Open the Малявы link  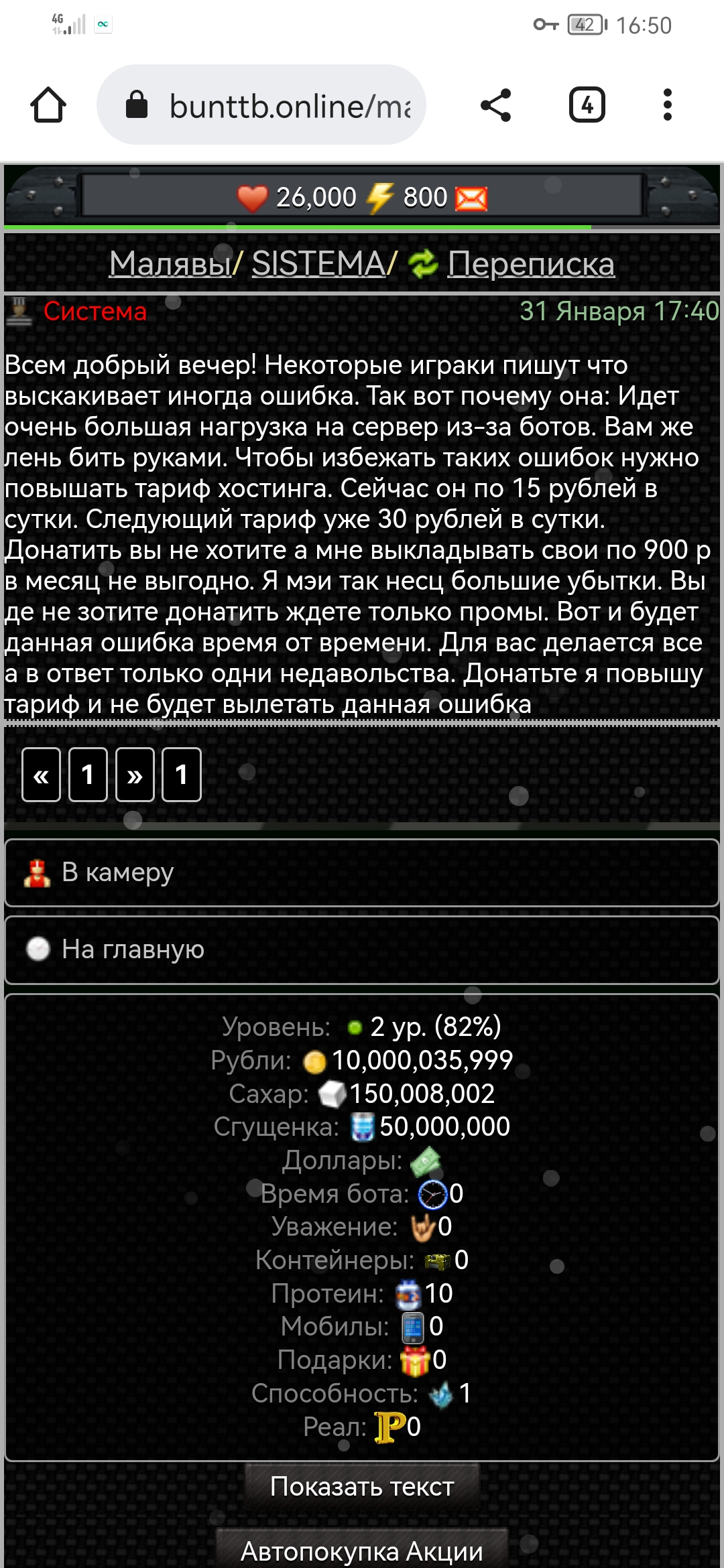point(170,263)
